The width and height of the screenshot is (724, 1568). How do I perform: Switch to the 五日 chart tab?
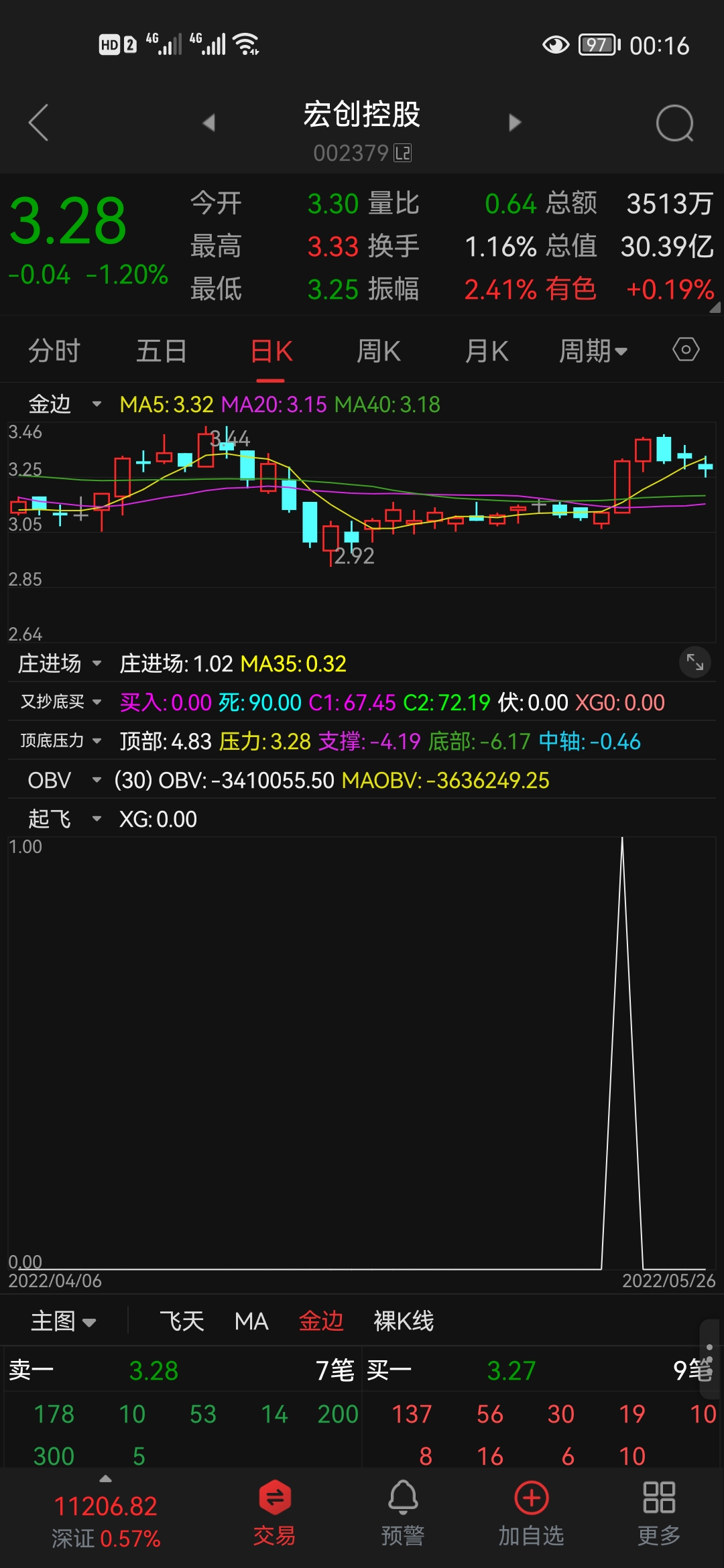pos(161,350)
